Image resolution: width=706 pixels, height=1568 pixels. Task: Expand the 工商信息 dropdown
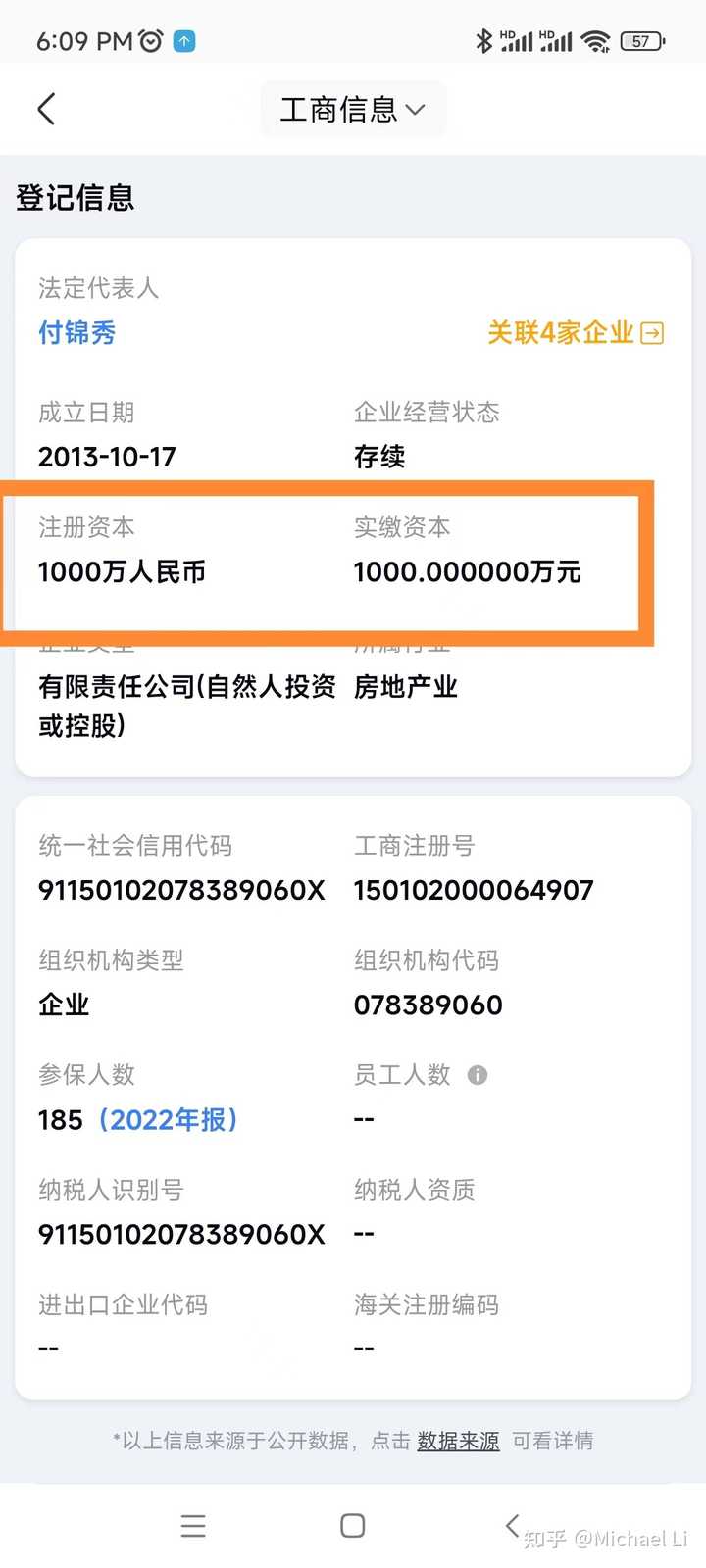coord(353,109)
